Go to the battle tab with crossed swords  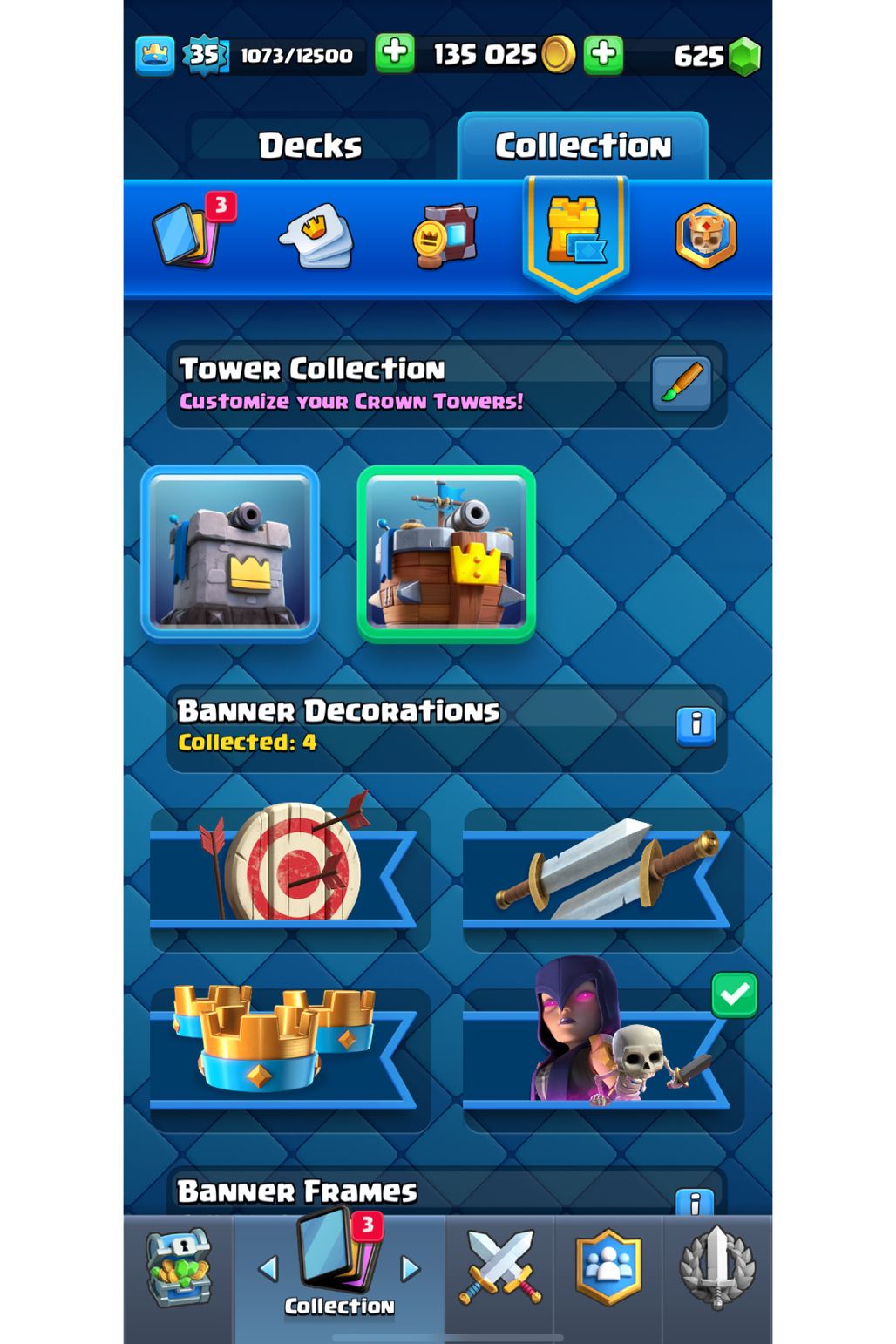pos(499,1267)
